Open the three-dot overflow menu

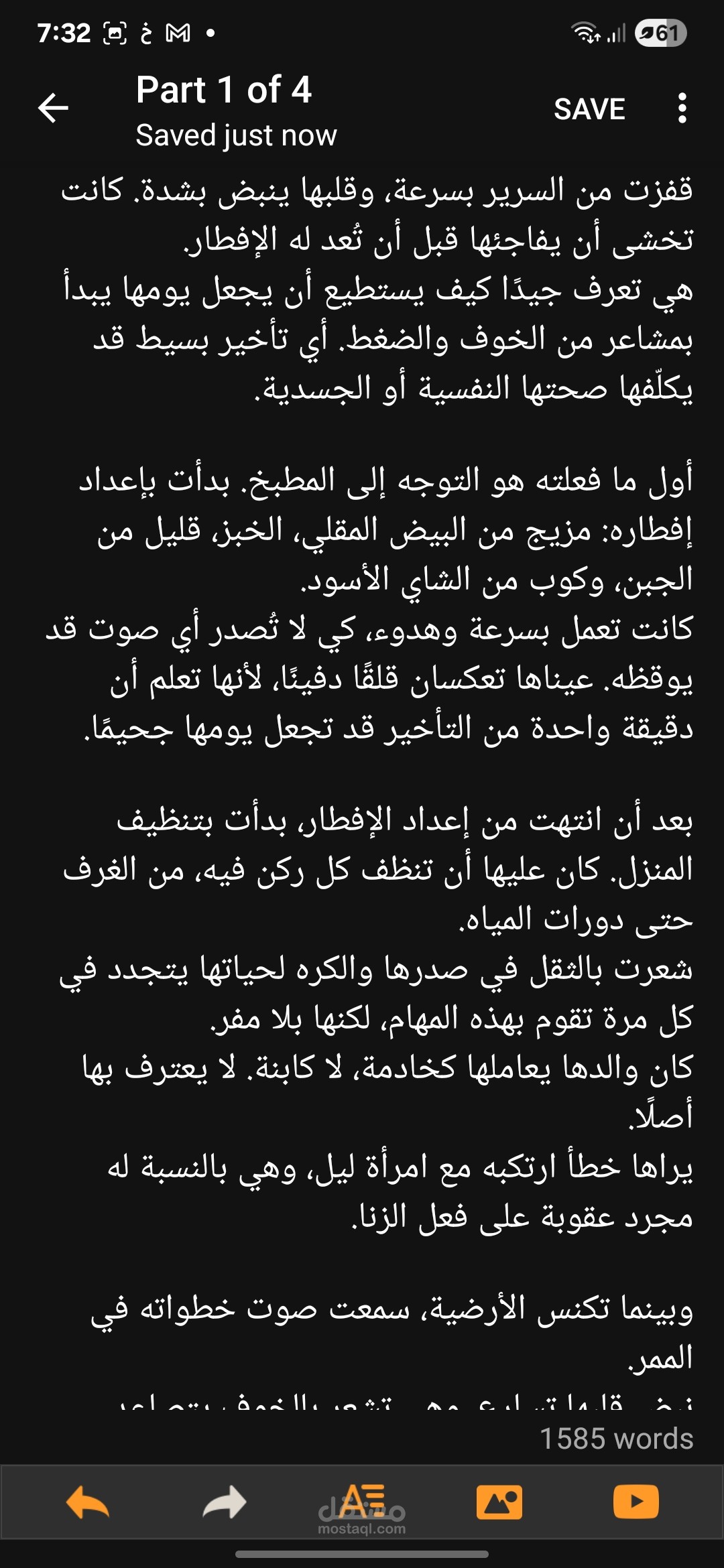682,108
